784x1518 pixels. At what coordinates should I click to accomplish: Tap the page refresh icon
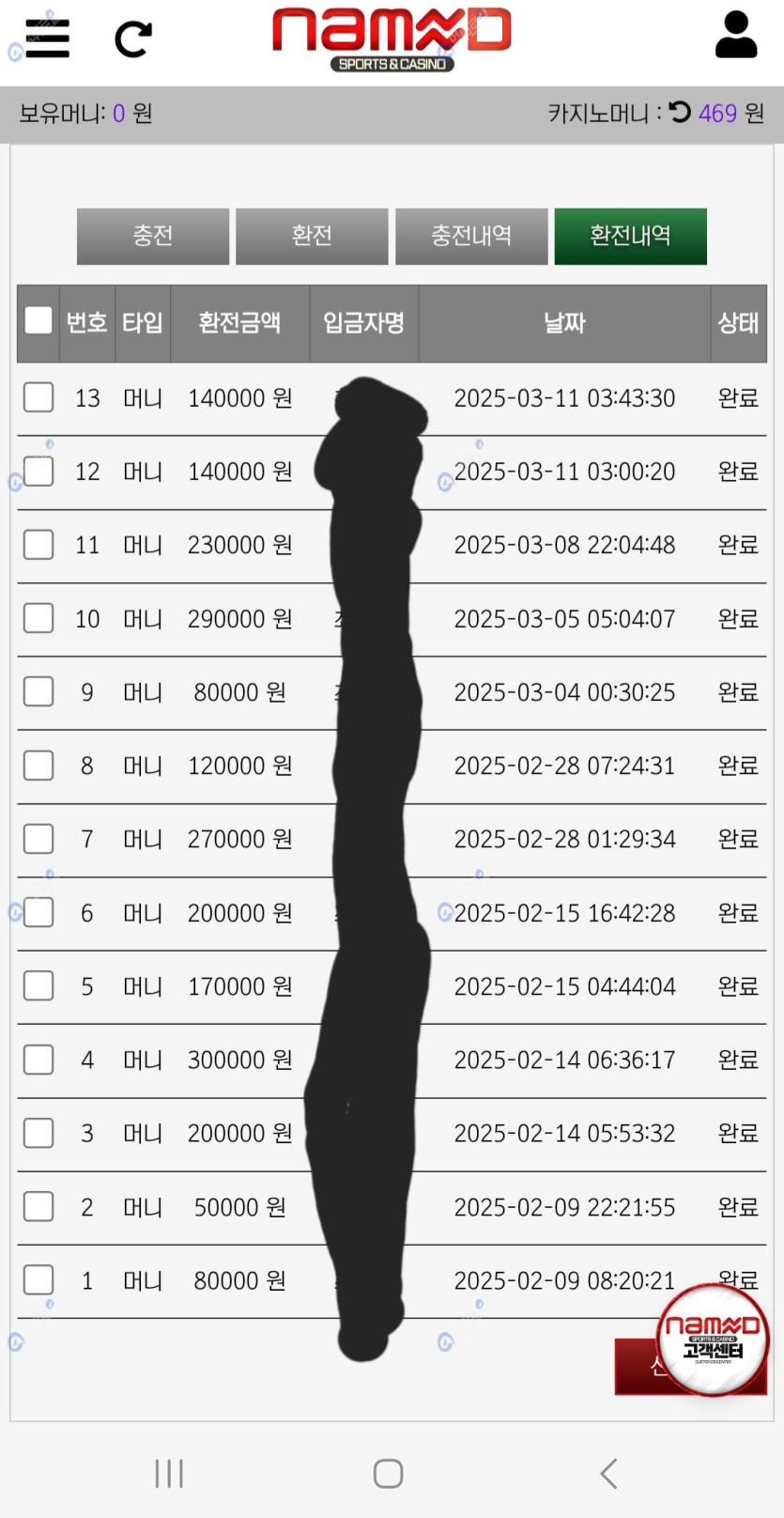pyautogui.click(x=133, y=39)
